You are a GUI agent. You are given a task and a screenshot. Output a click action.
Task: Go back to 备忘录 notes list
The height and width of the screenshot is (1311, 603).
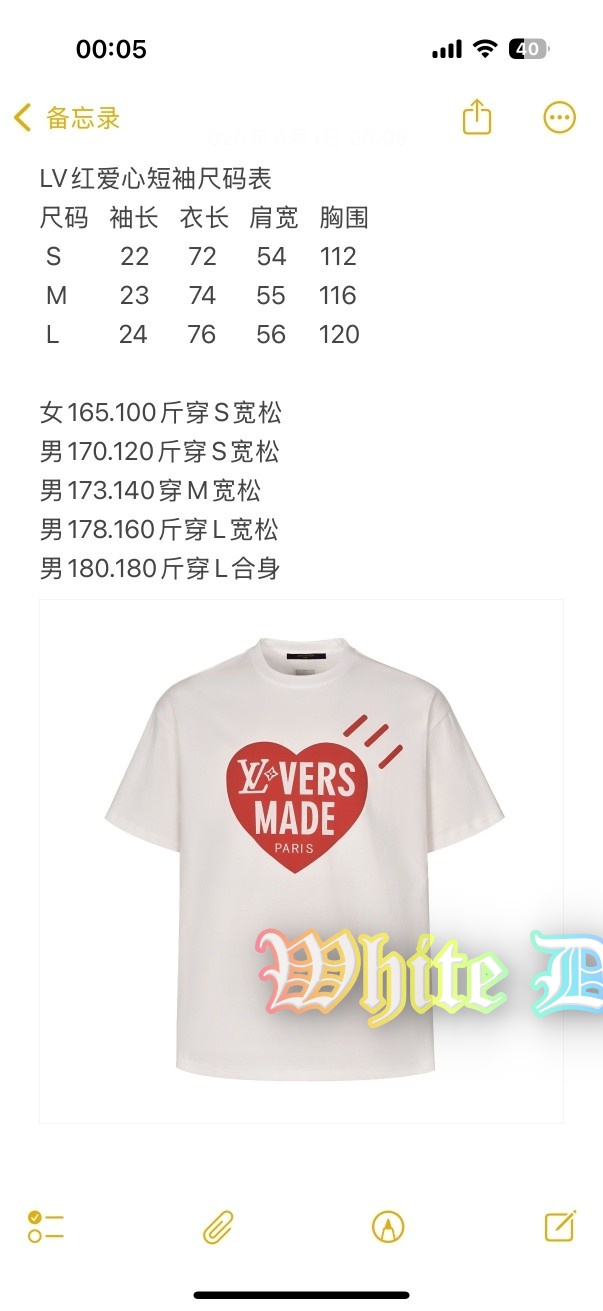66,118
